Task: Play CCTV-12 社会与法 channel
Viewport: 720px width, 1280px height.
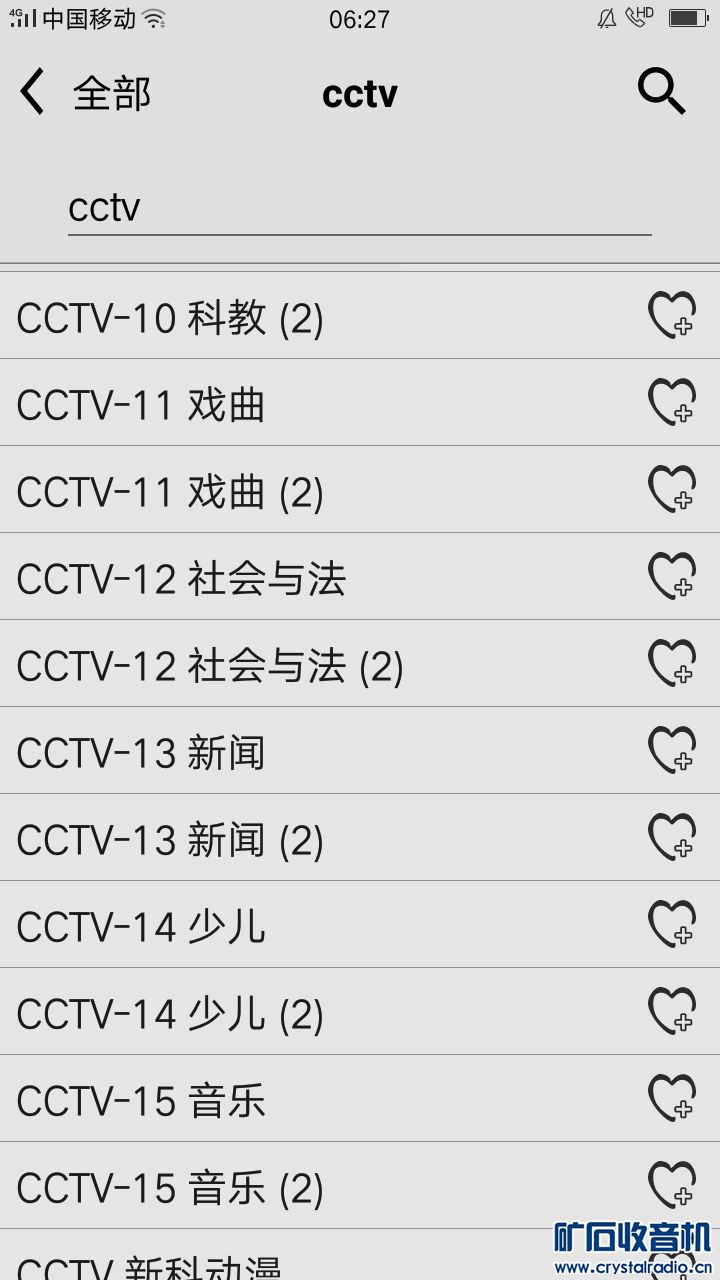Action: pyautogui.click(x=181, y=579)
